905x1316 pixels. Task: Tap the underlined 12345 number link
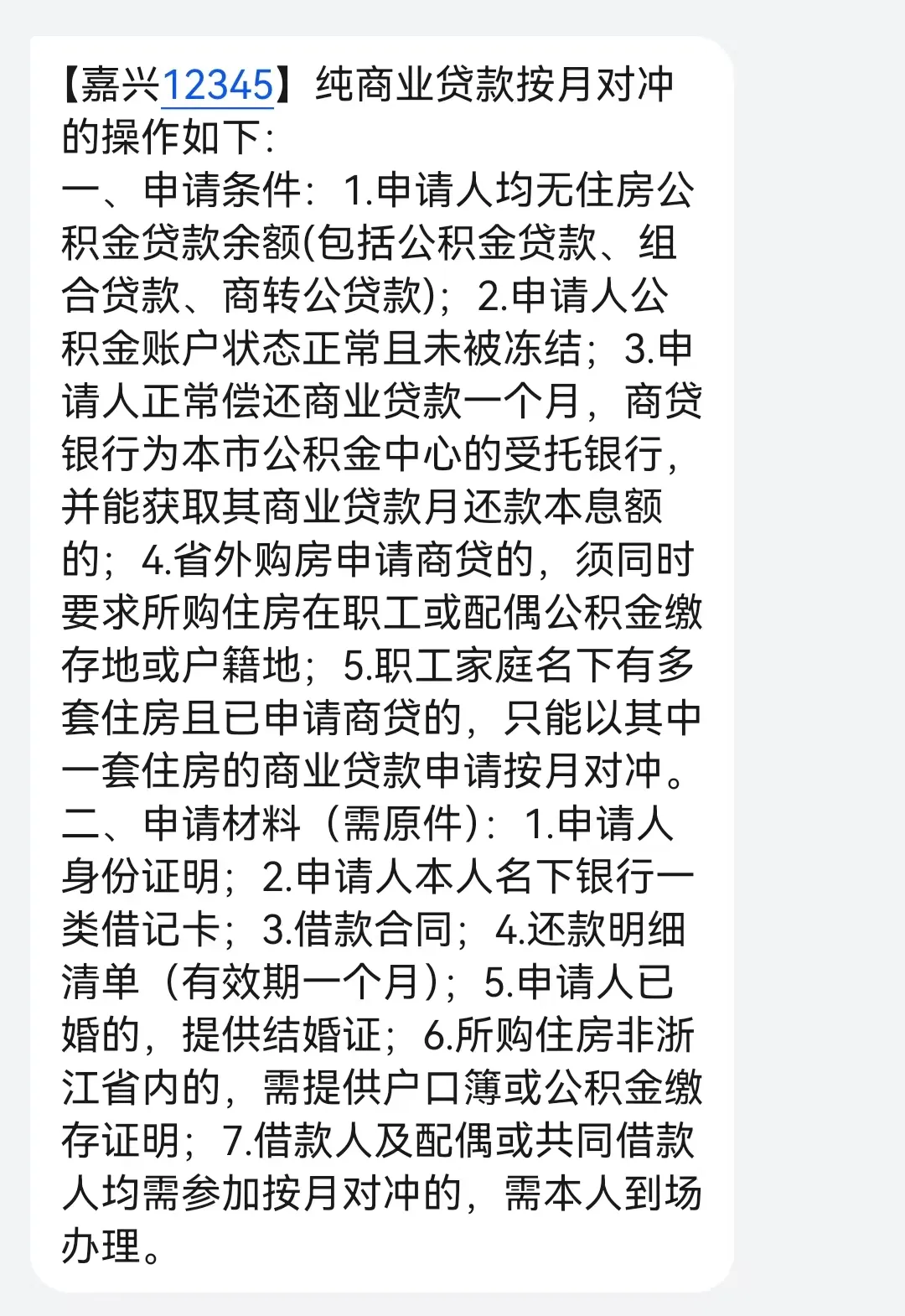[x=217, y=85]
